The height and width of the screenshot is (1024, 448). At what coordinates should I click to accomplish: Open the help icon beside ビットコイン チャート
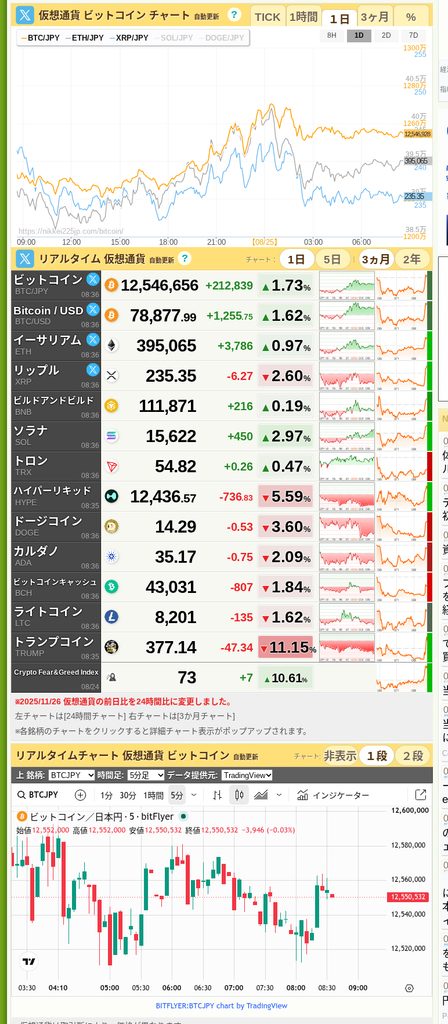pos(236,15)
